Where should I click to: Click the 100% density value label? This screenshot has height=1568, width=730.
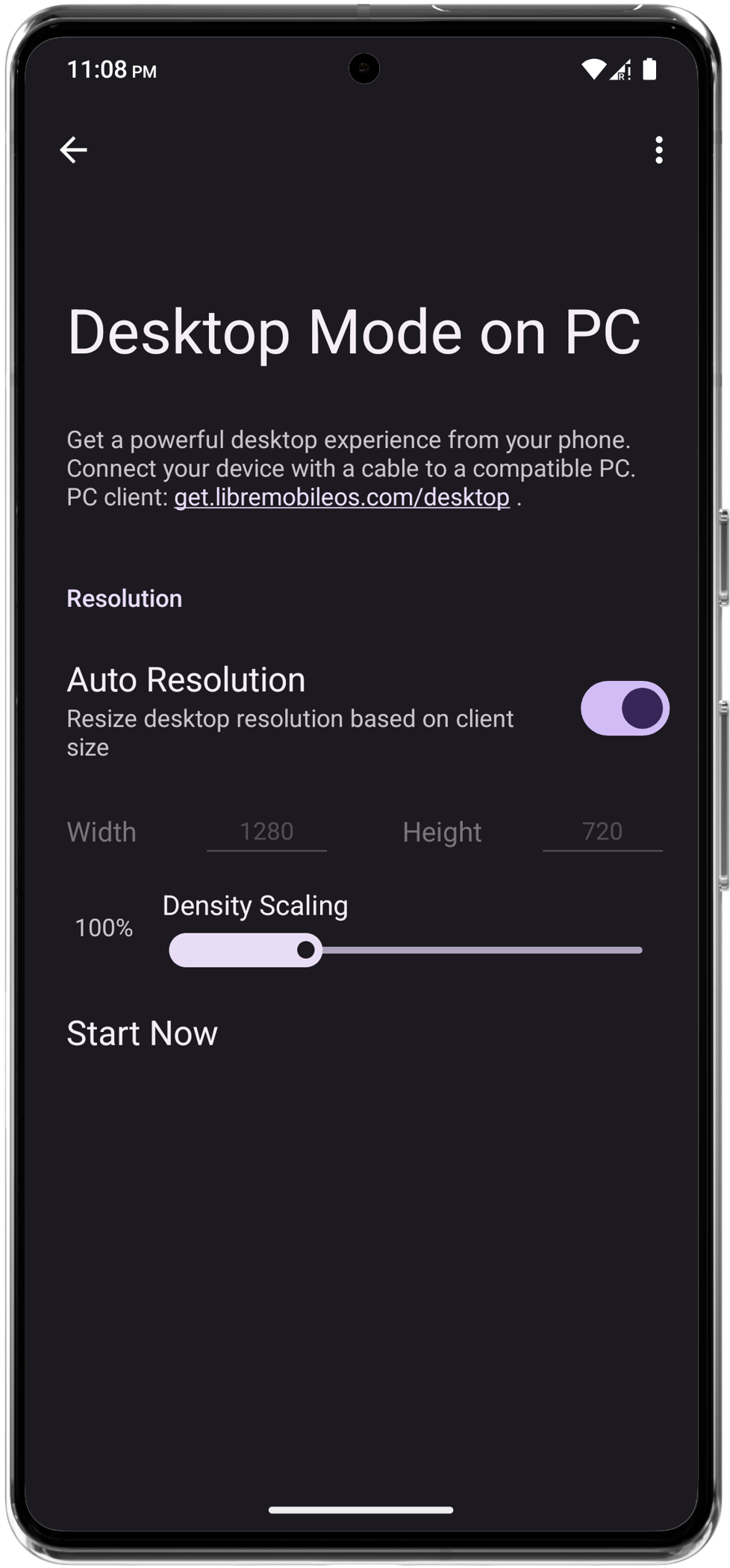point(102,927)
